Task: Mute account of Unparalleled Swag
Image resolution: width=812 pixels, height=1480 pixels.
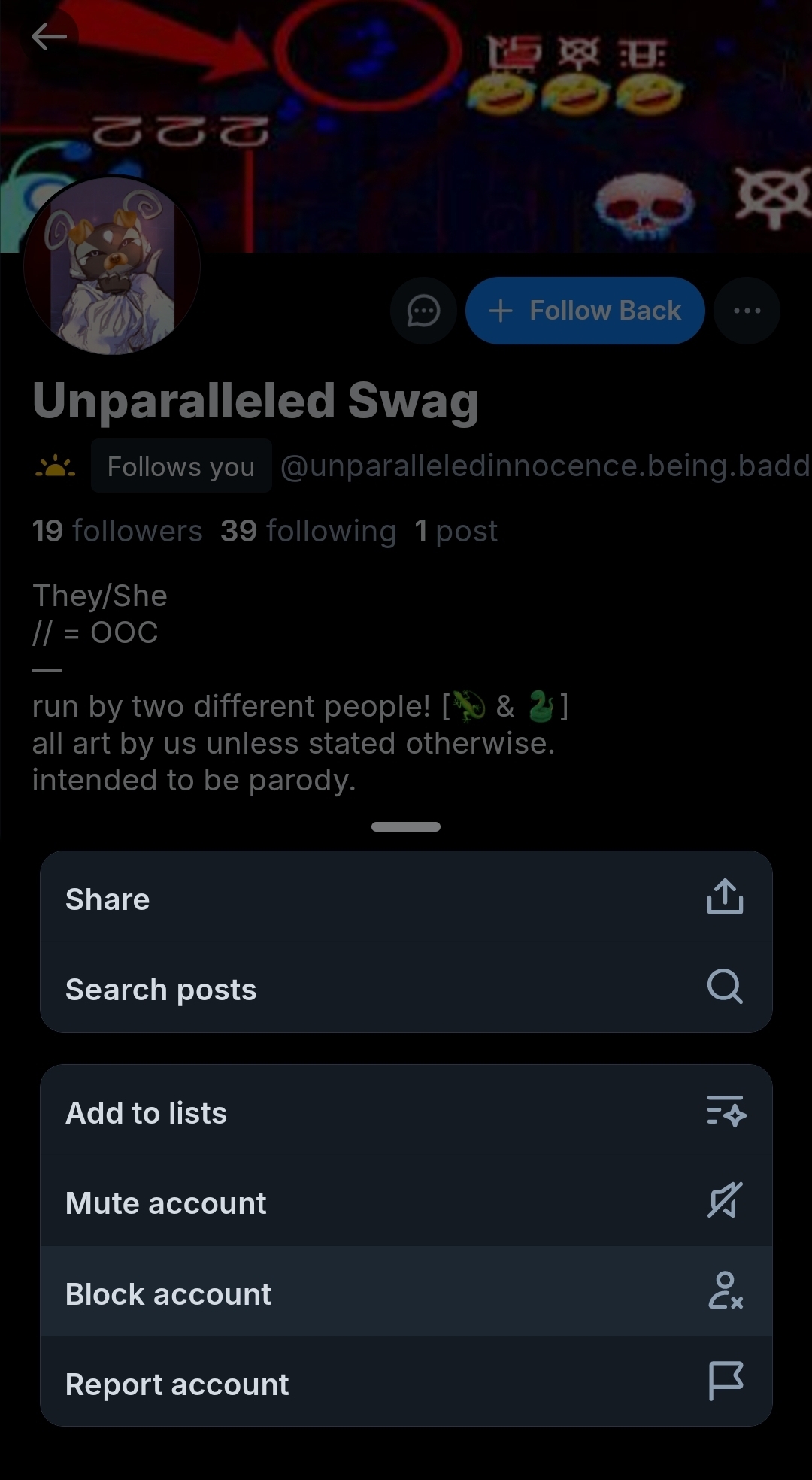Action: (x=406, y=1203)
